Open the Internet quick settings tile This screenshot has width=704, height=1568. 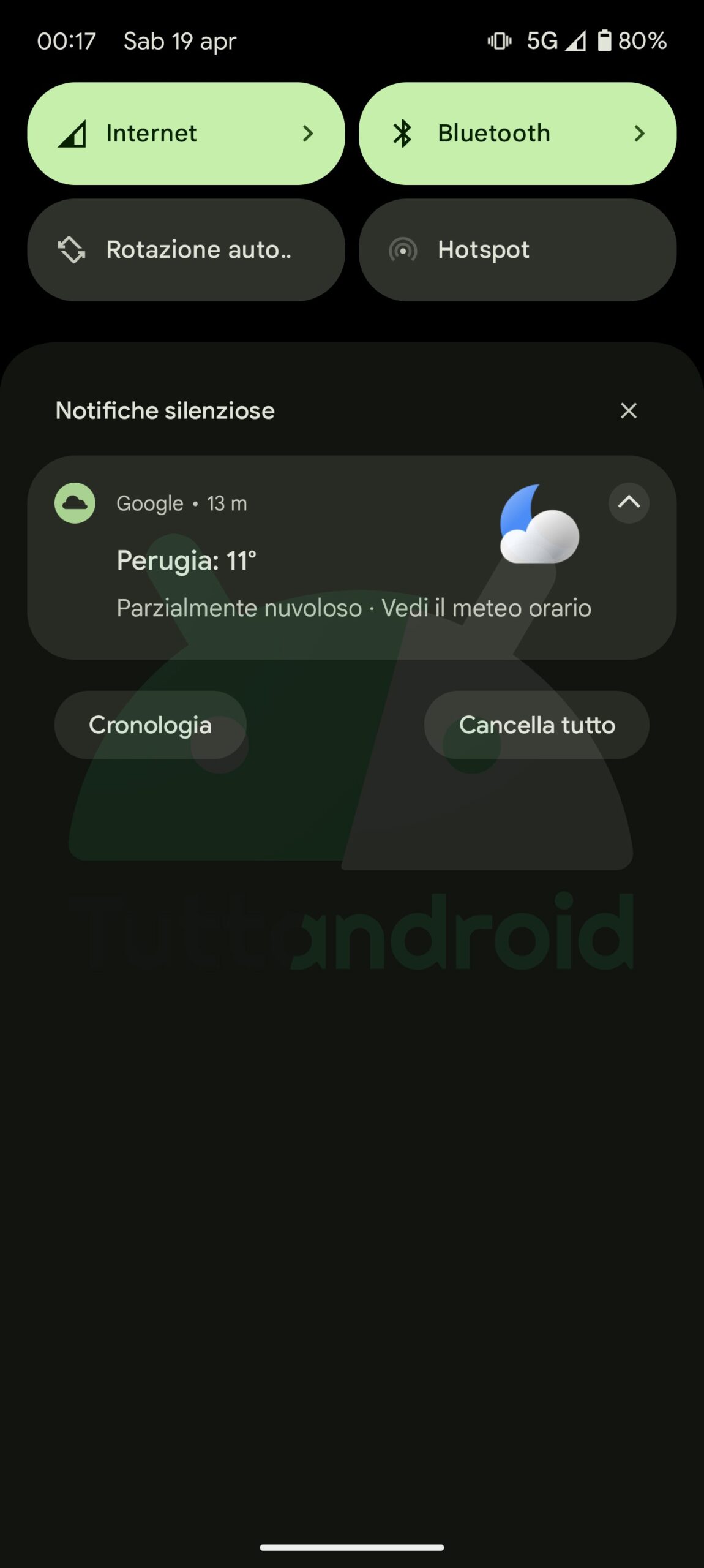pos(186,134)
